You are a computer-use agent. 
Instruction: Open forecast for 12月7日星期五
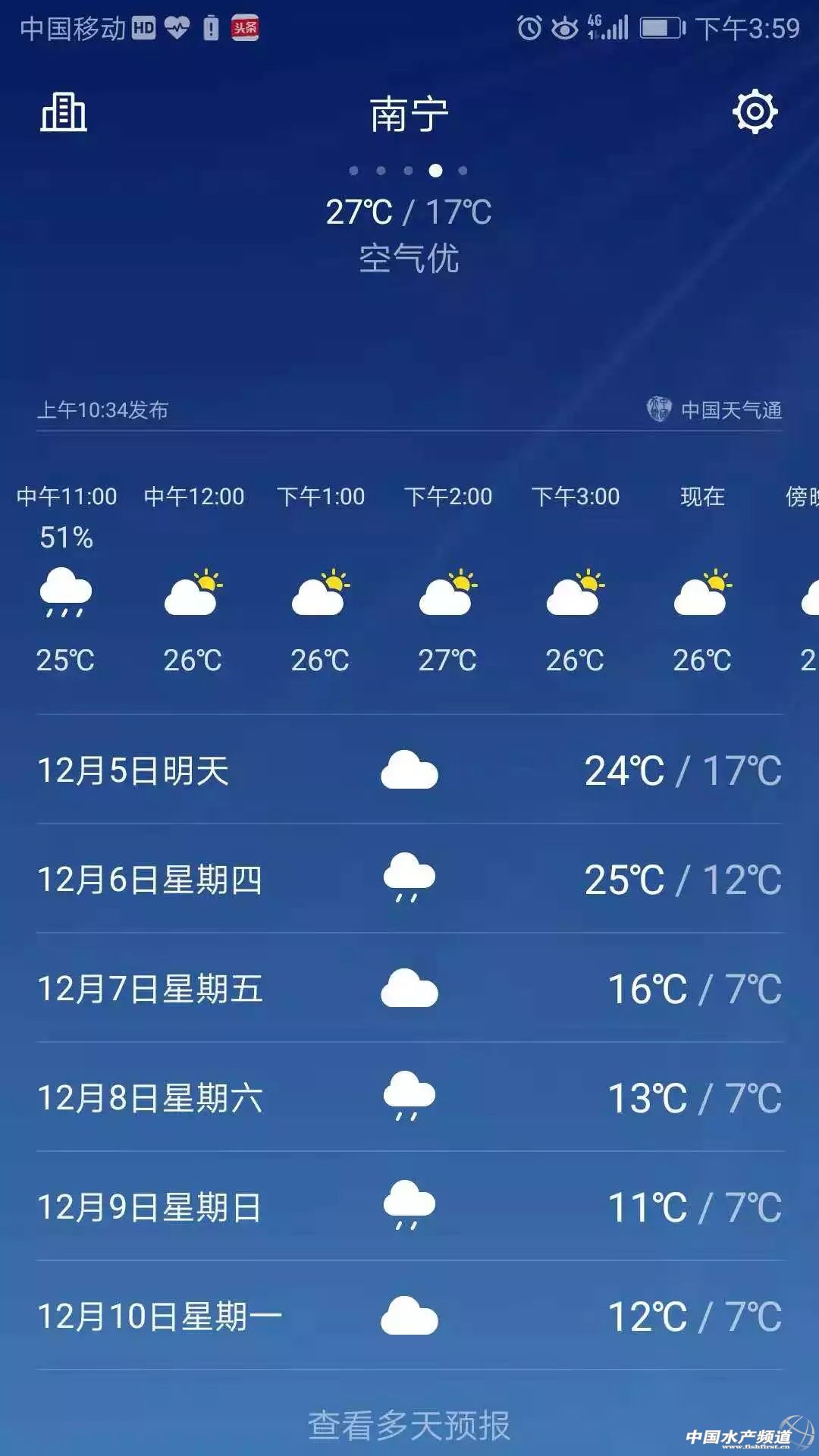point(409,989)
